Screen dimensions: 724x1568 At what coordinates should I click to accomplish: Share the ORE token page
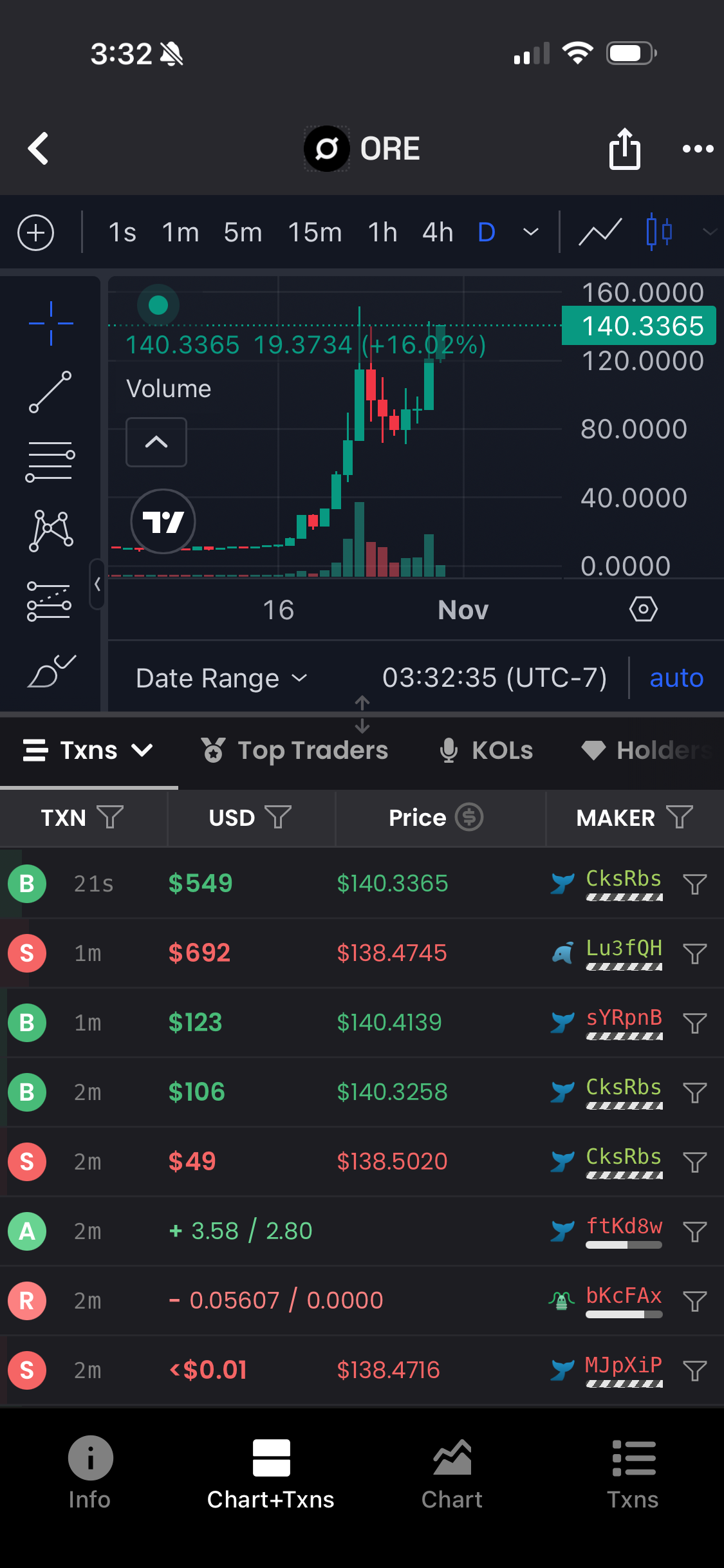tap(624, 149)
